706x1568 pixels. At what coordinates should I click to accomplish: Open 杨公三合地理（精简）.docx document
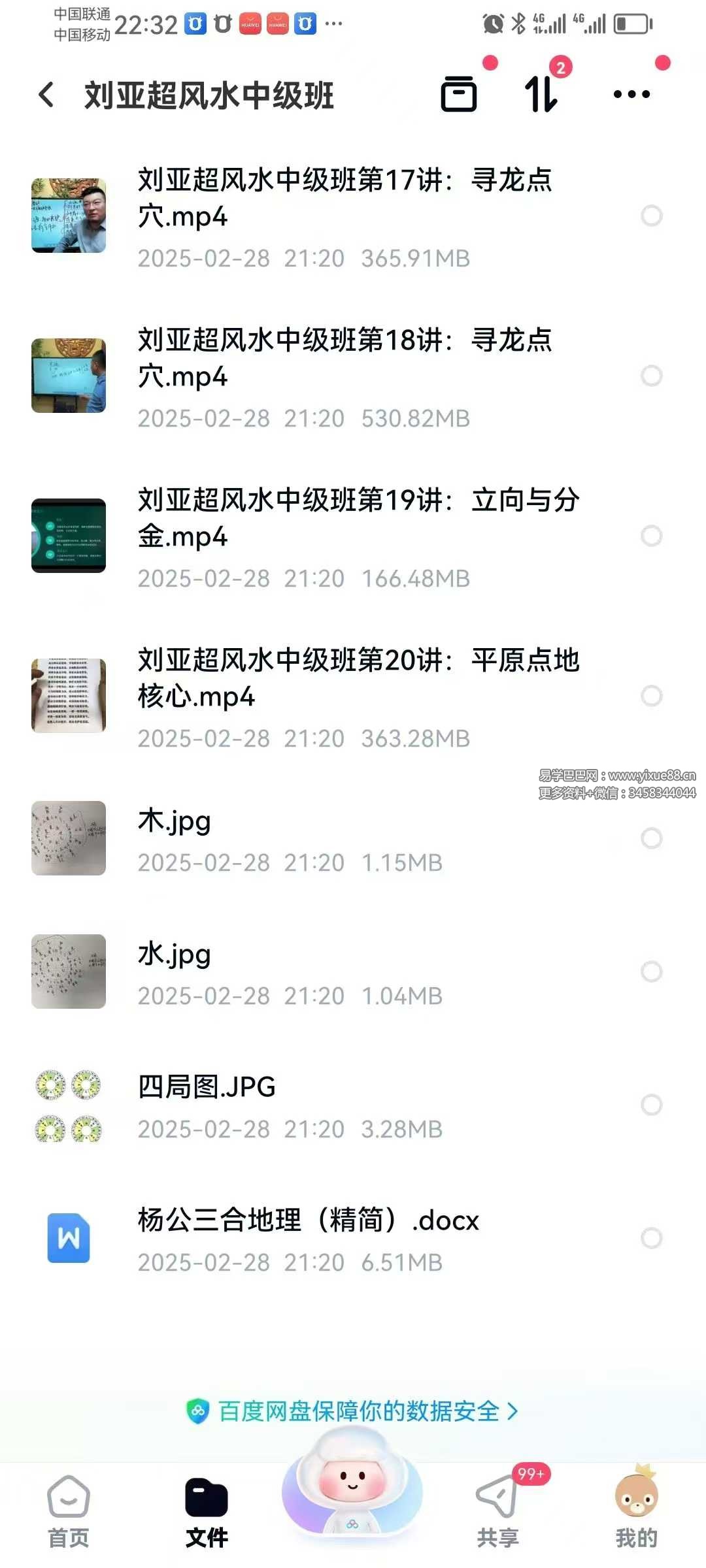click(308, 1220)
